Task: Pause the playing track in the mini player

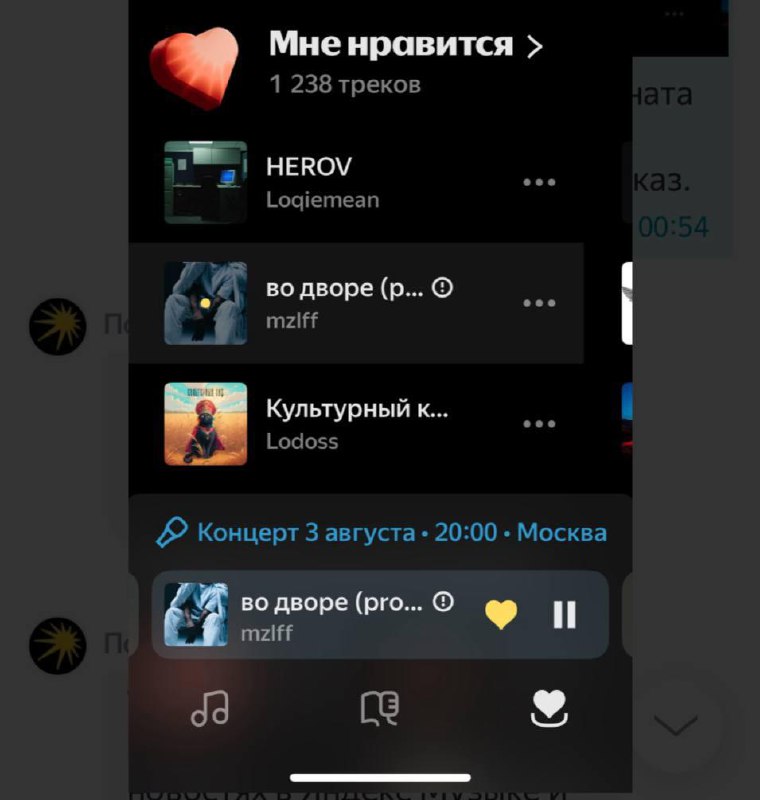Action: tap(565, 614)
